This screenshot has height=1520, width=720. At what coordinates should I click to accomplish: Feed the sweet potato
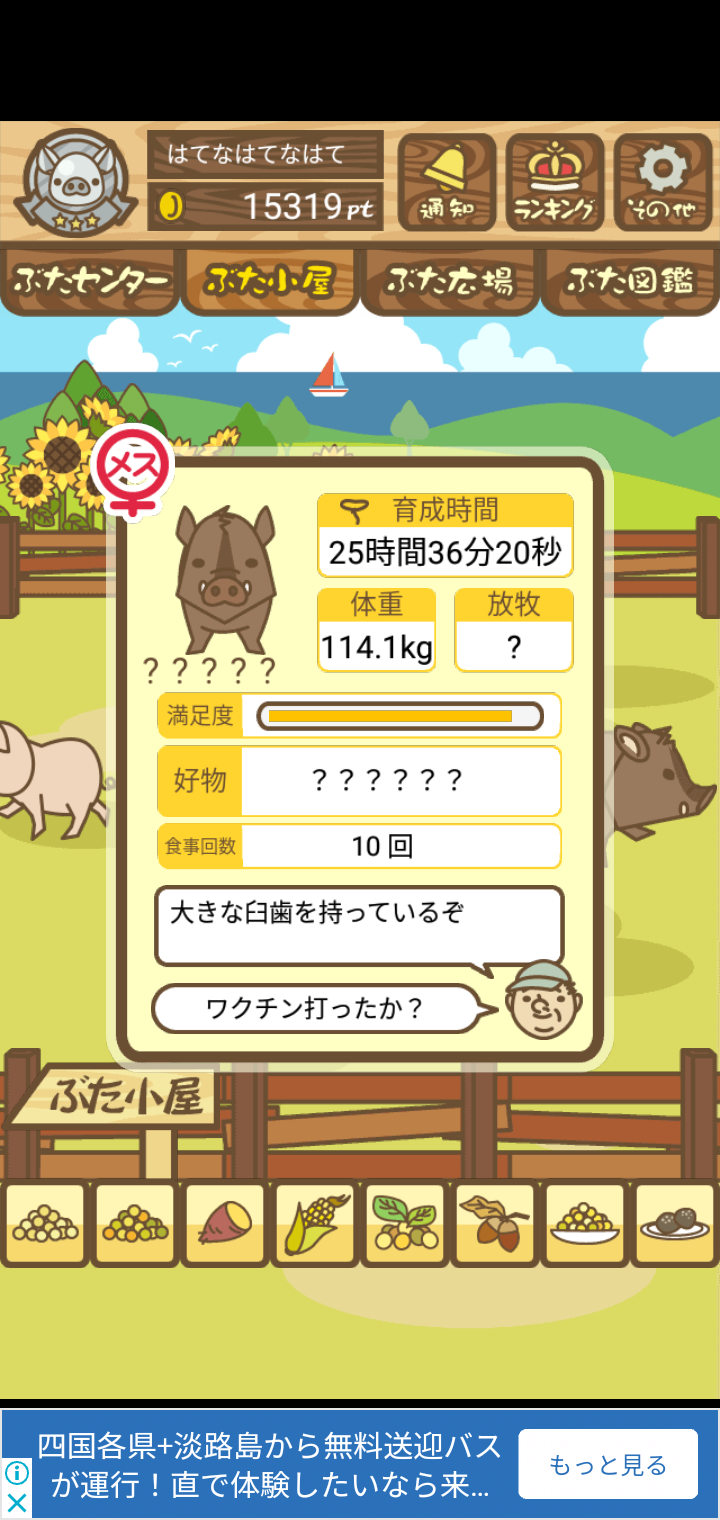tap(224, 1224)
